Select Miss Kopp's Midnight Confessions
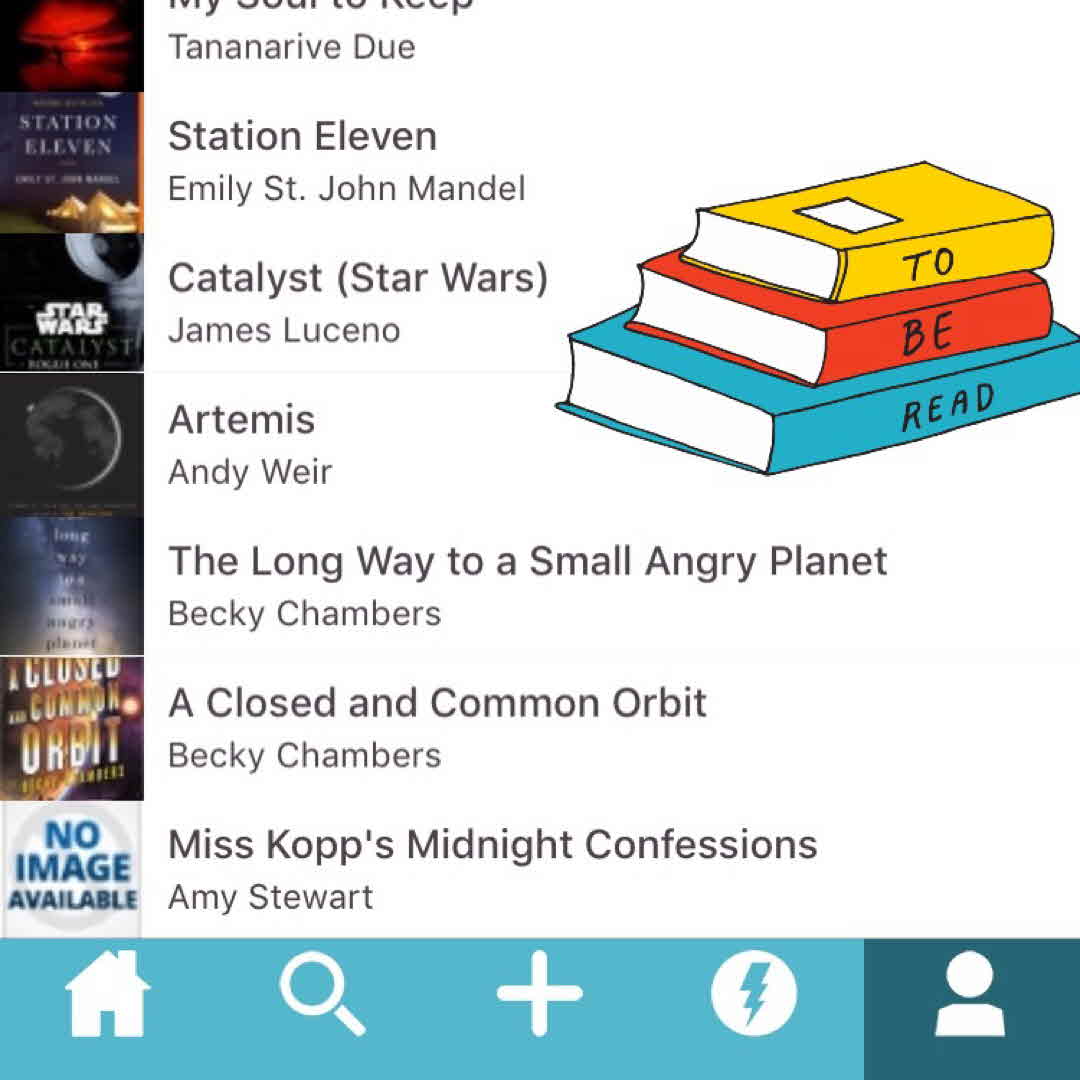Viewport: 1080px width, 1080px height. 492,868
